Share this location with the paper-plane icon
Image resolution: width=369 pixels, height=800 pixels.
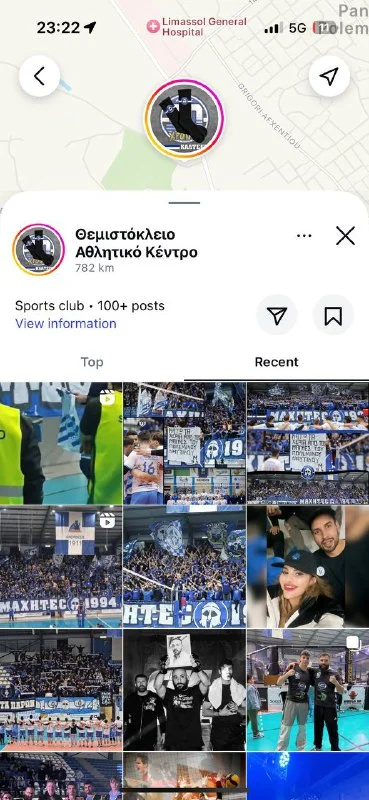point(277,316)
